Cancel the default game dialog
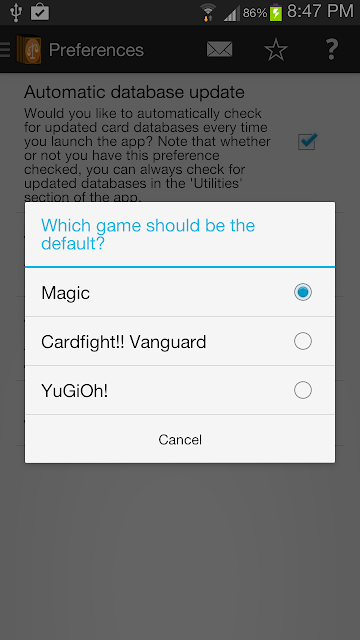The image size is (360, 640). click(x=180, y=440)
